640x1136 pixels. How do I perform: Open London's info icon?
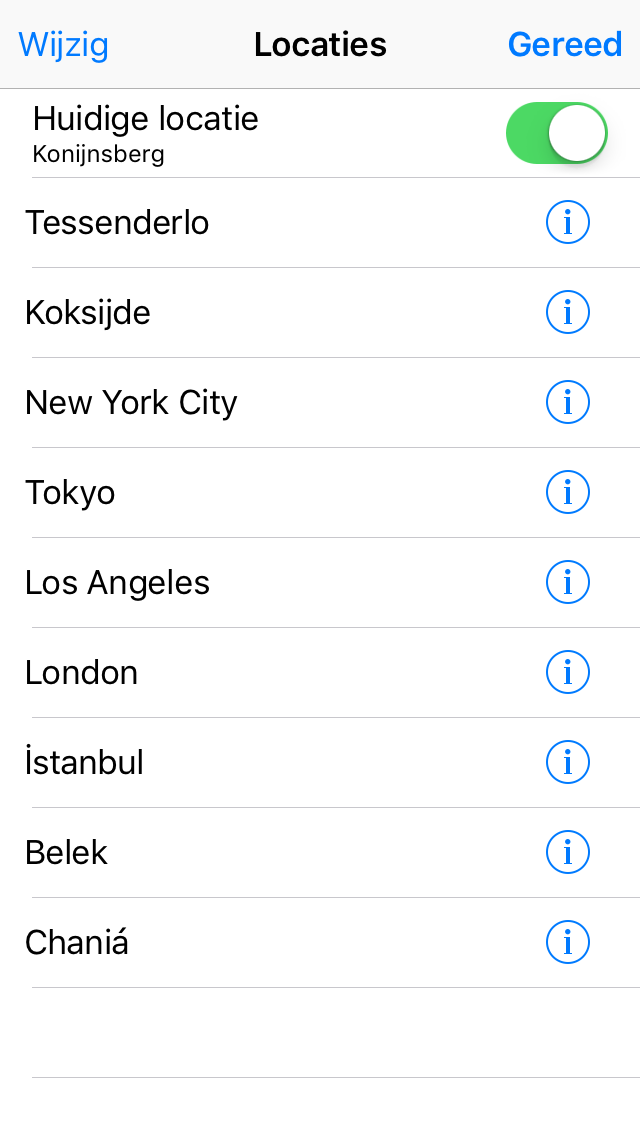[568, 672]
